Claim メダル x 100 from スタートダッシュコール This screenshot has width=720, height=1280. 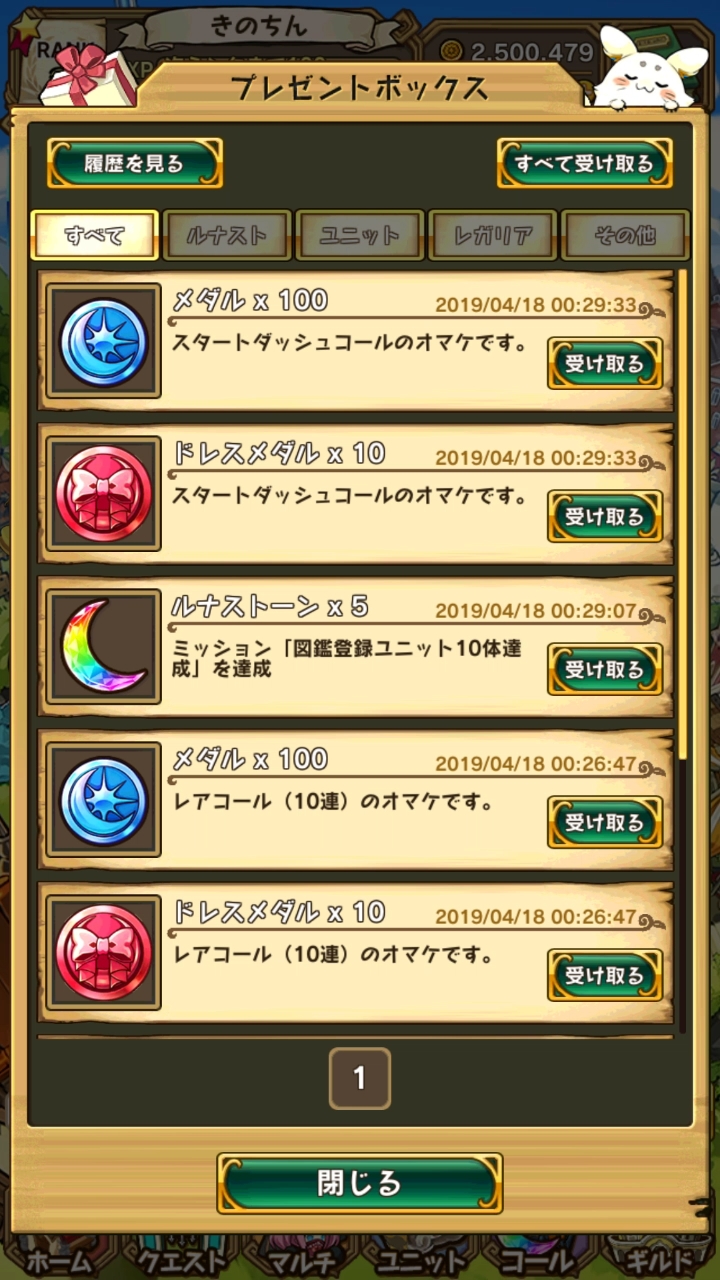click(604, 364)
